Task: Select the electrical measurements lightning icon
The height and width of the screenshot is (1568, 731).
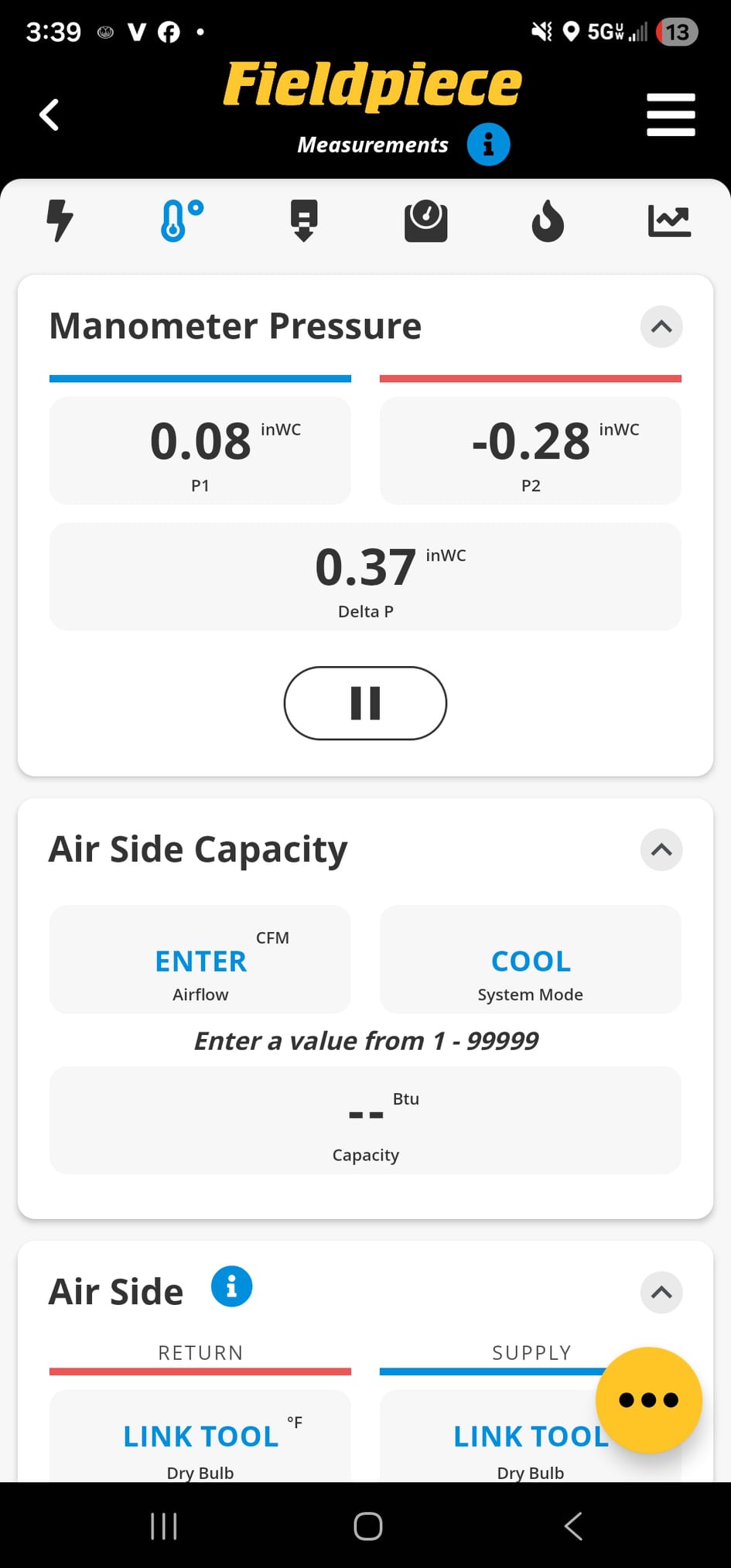Action: click(x=60, y=220)
